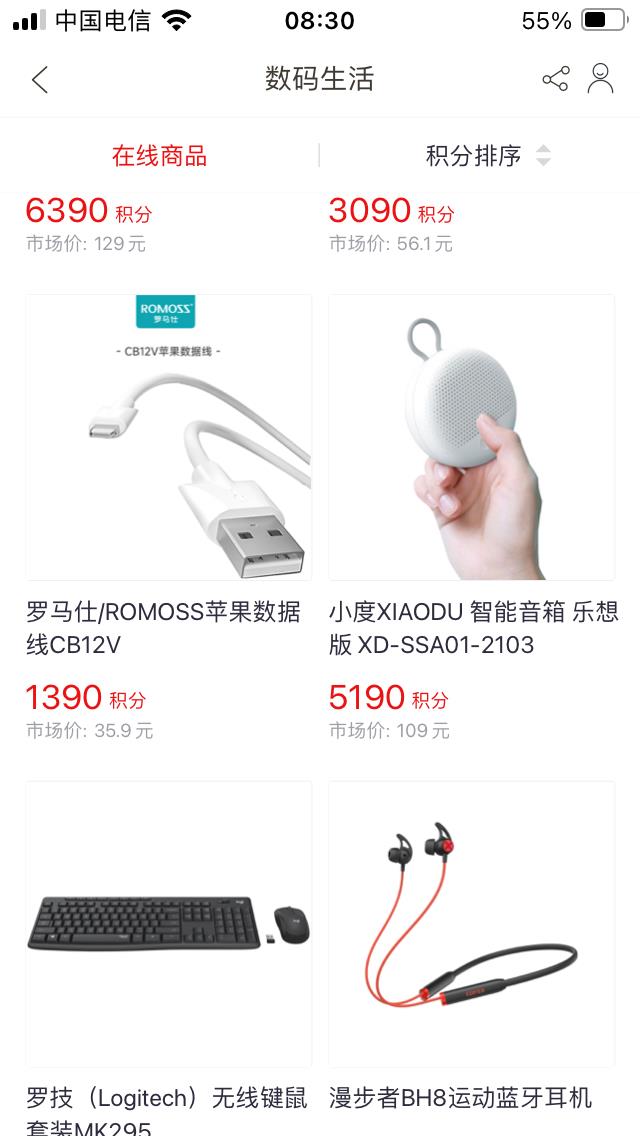640x1136 pixels.
Task: Sort products by 积分排序
Action: pos(487,156)
